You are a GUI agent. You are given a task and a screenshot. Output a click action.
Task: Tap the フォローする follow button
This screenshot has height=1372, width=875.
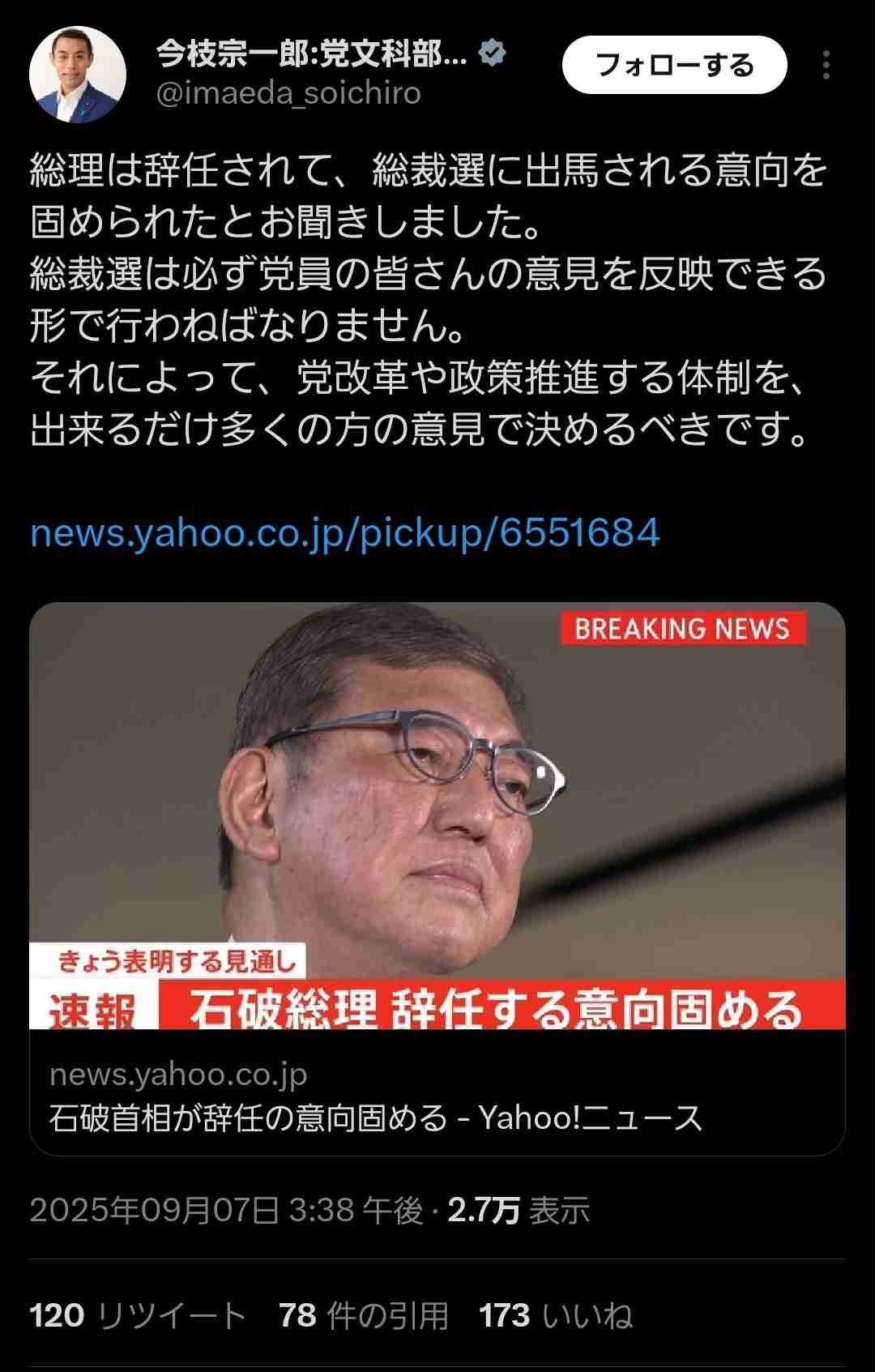click(674, 65)
